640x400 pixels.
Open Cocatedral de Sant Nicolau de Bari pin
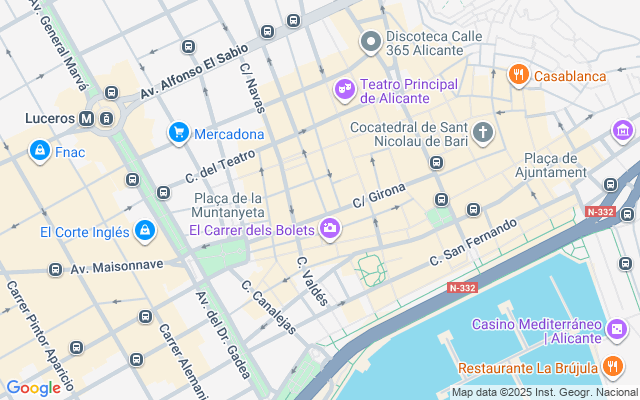[x=483, y=133]
